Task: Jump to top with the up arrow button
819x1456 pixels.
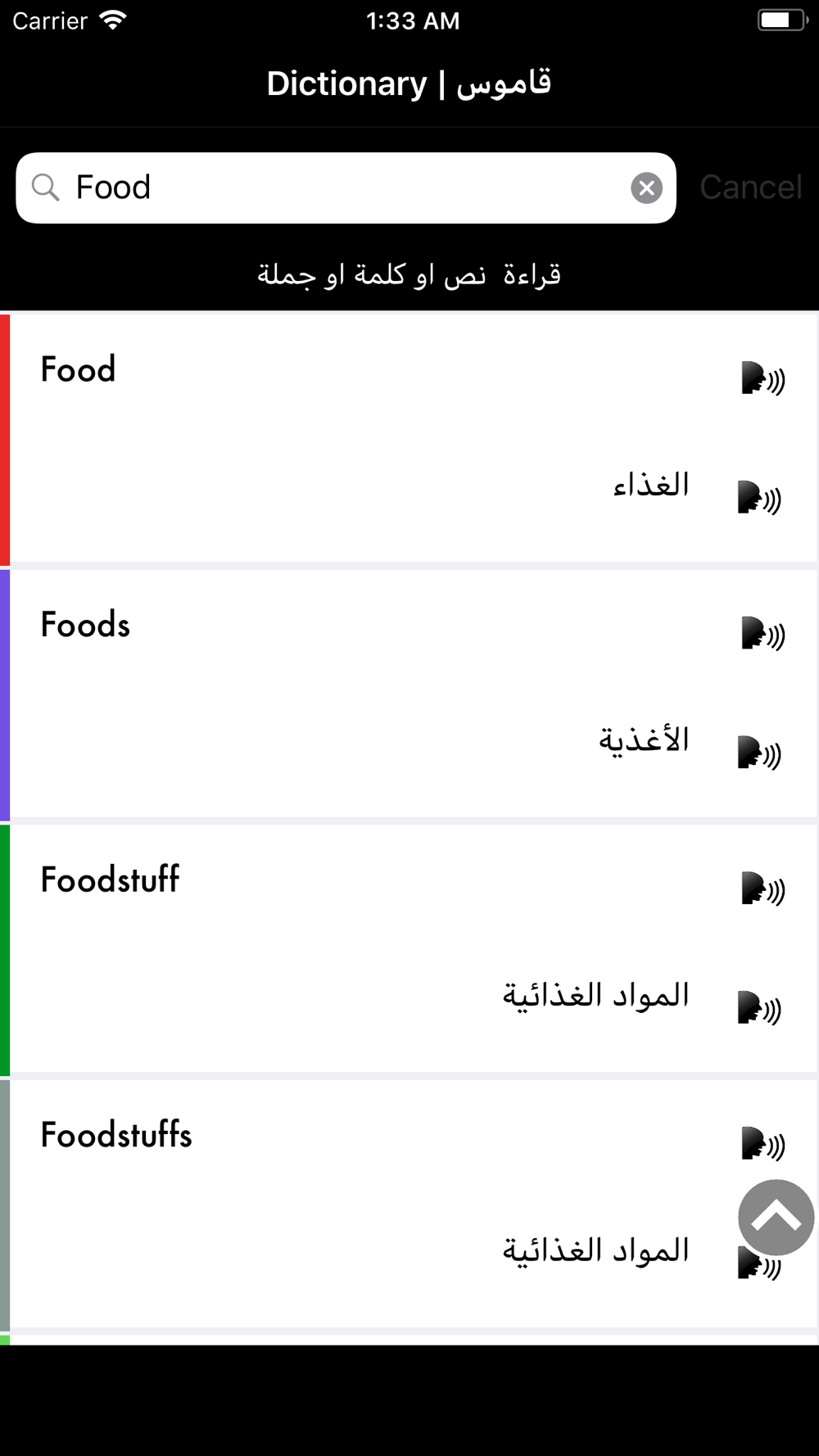Action: (776, 1218)
